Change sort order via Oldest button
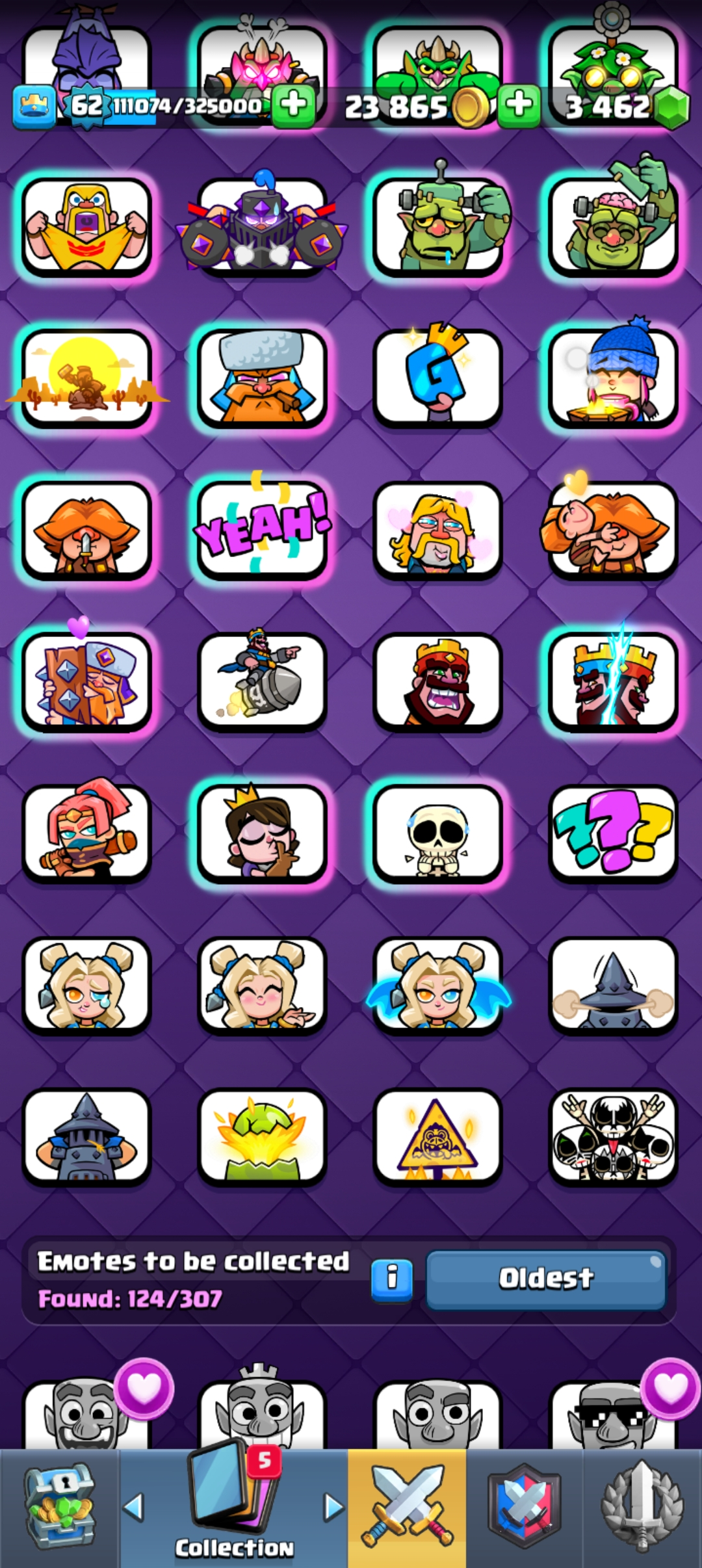The width and height of the screenshot is (702, 1568). pos(546,1279)
